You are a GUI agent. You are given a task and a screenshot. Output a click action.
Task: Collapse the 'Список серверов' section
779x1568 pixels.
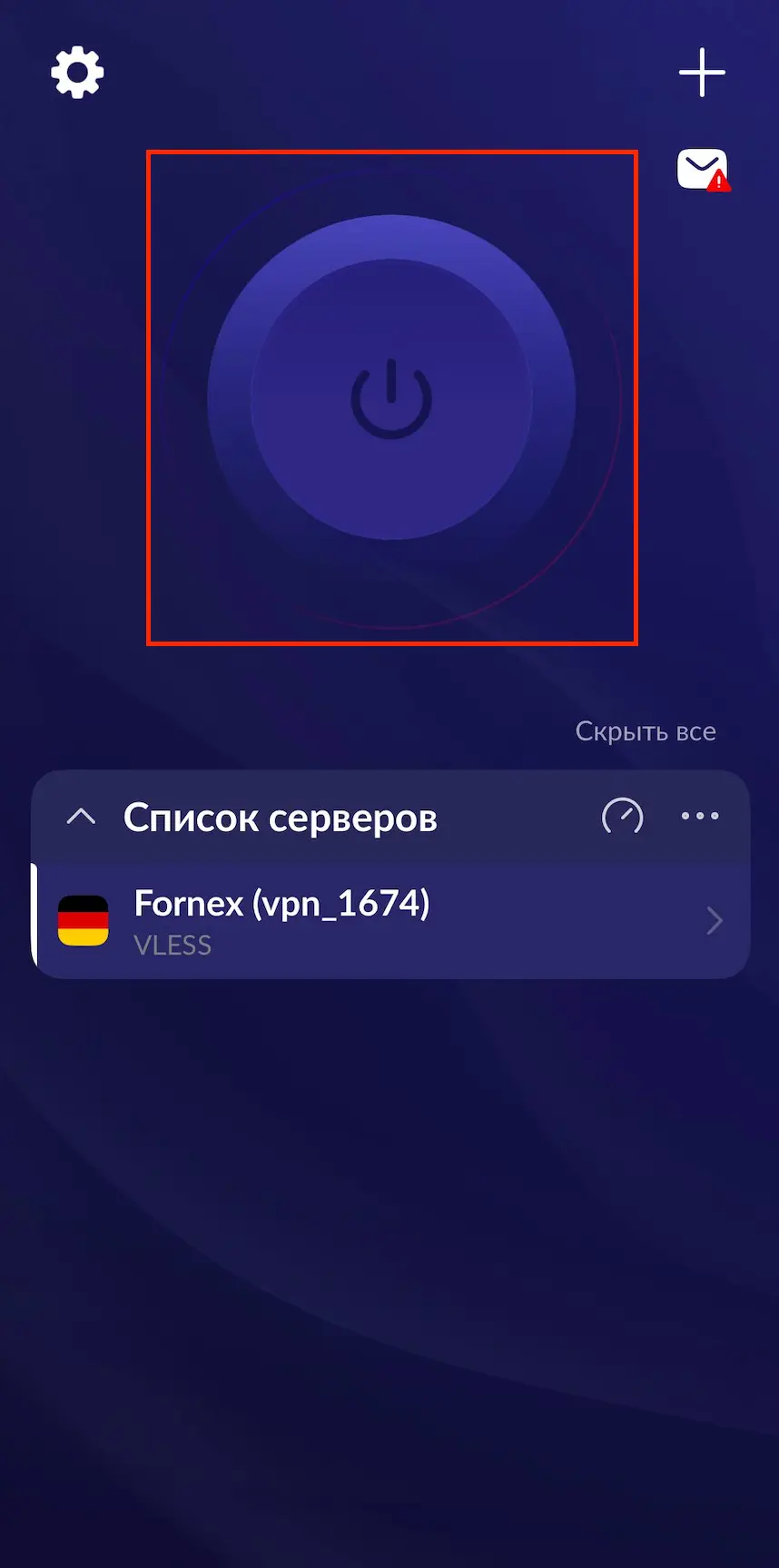82,817
